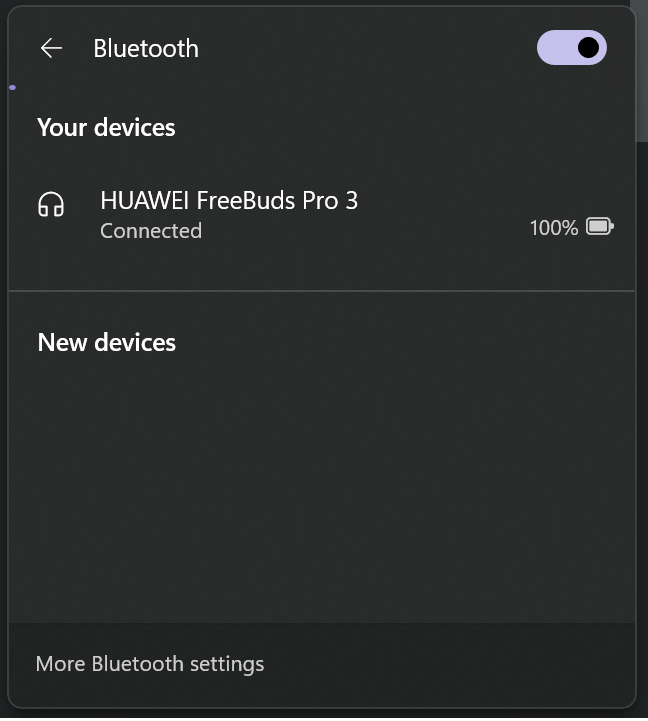Select HUAWEI FreeBuds Pro 3 device
The image size is (648, 721).
228,214
